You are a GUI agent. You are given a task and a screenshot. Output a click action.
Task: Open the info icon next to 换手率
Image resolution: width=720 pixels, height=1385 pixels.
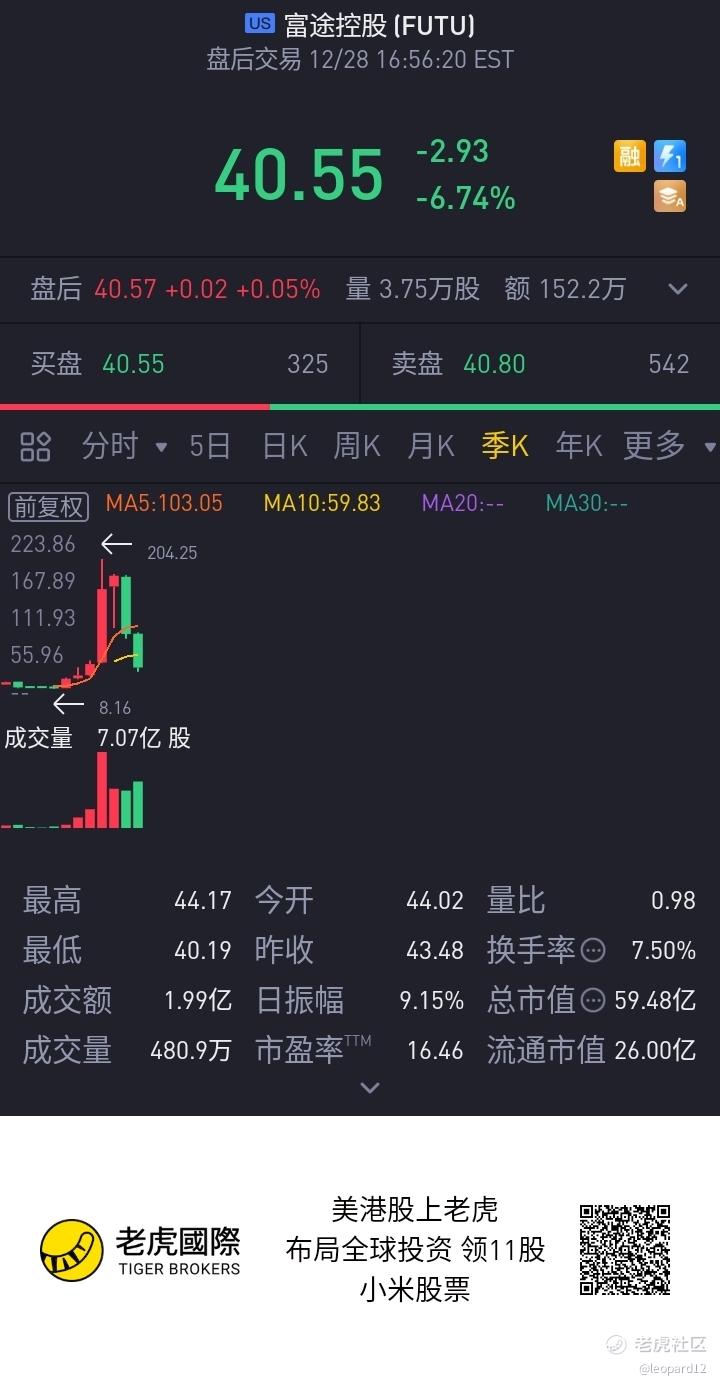click(593, 950)
